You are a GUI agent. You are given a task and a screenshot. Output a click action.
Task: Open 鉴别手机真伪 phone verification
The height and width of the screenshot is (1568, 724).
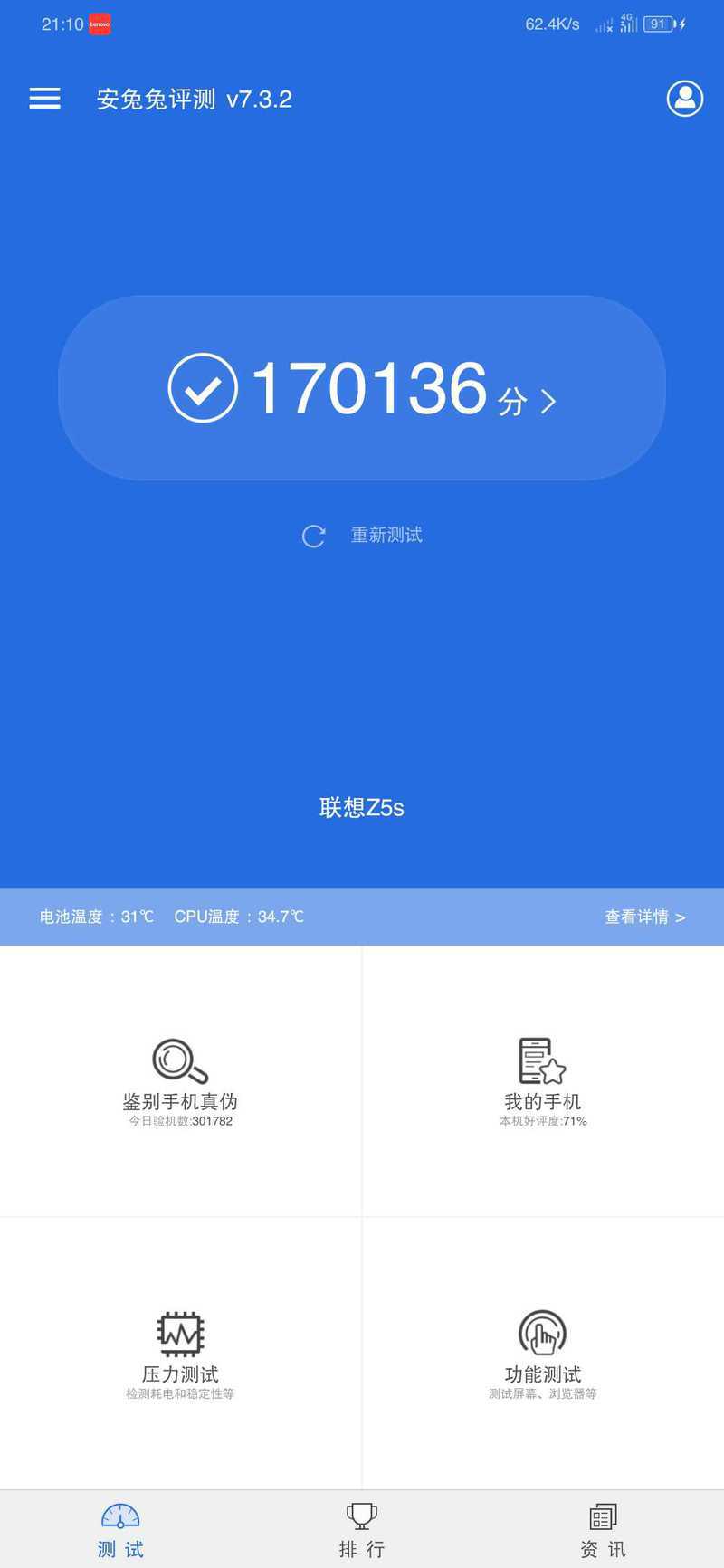click(180, 1082)
